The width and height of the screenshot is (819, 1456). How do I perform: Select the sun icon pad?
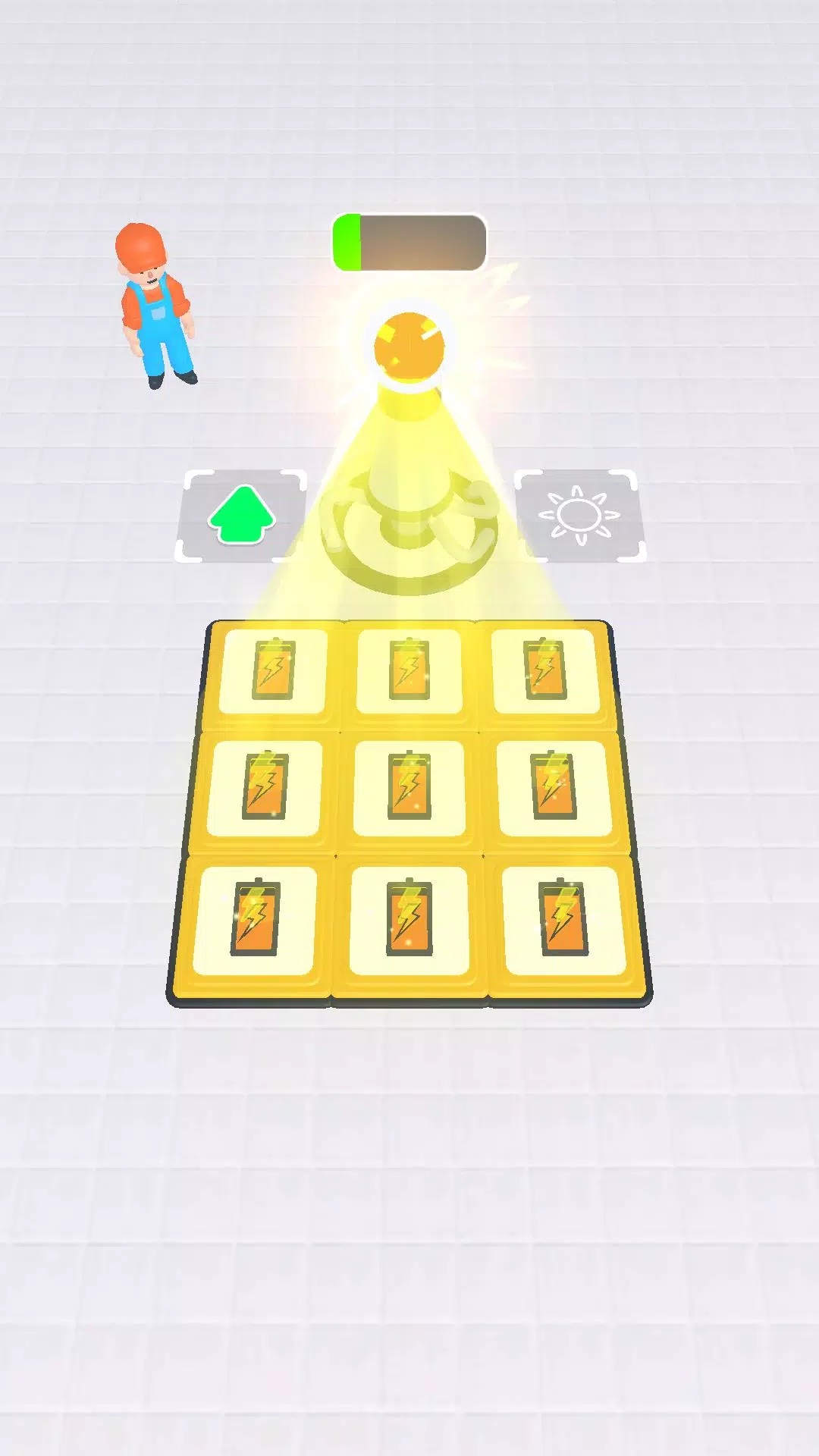(579, 516)
